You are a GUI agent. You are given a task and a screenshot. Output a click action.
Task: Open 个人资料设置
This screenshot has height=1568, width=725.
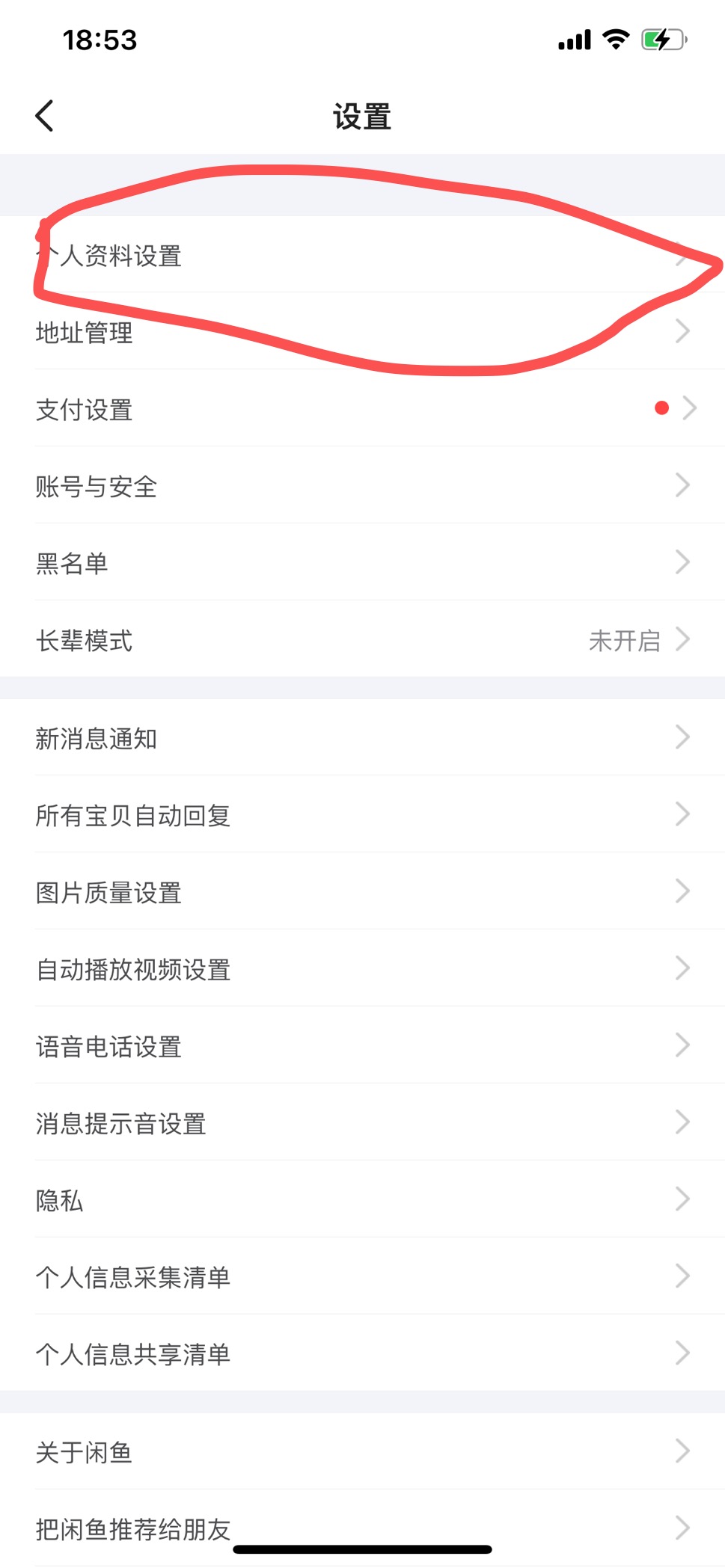[362, 254]
